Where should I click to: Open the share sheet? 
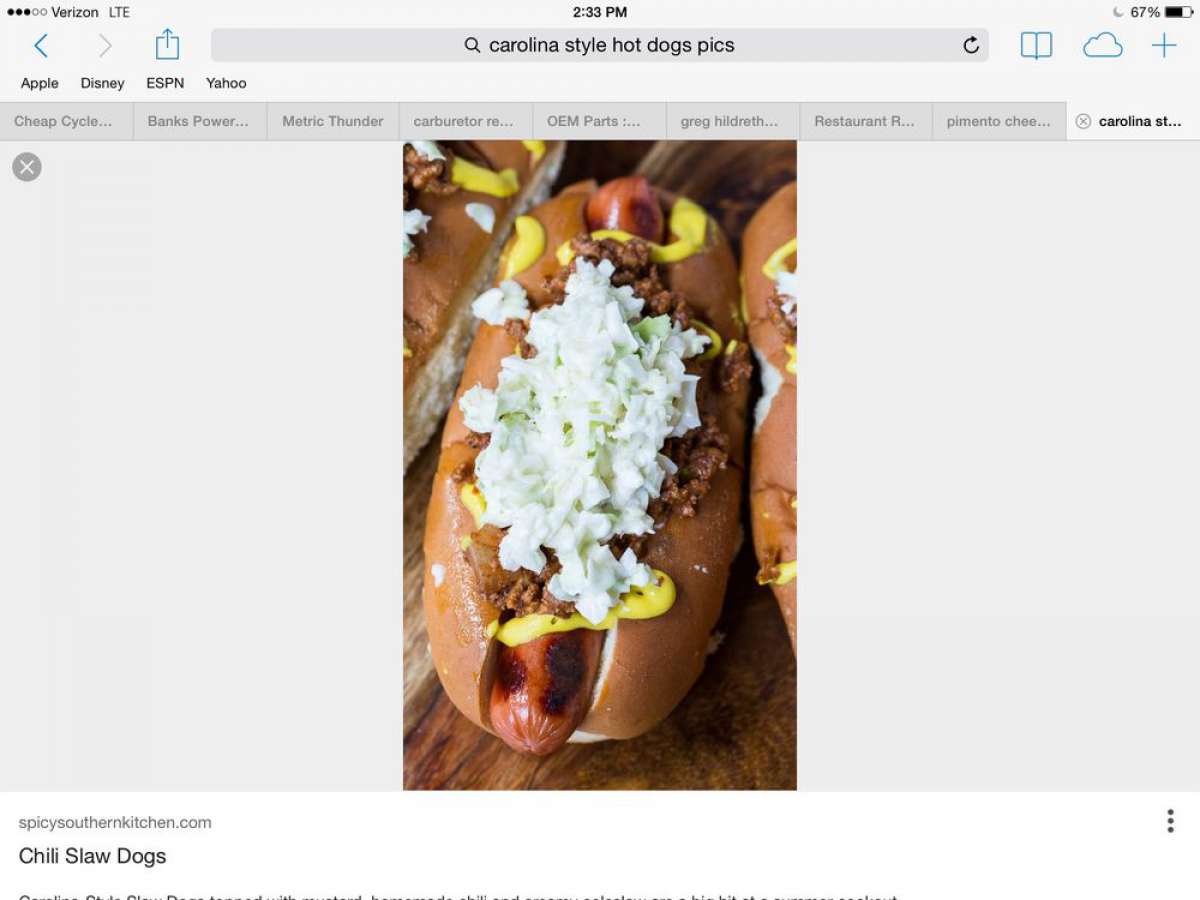click(167, 45)
